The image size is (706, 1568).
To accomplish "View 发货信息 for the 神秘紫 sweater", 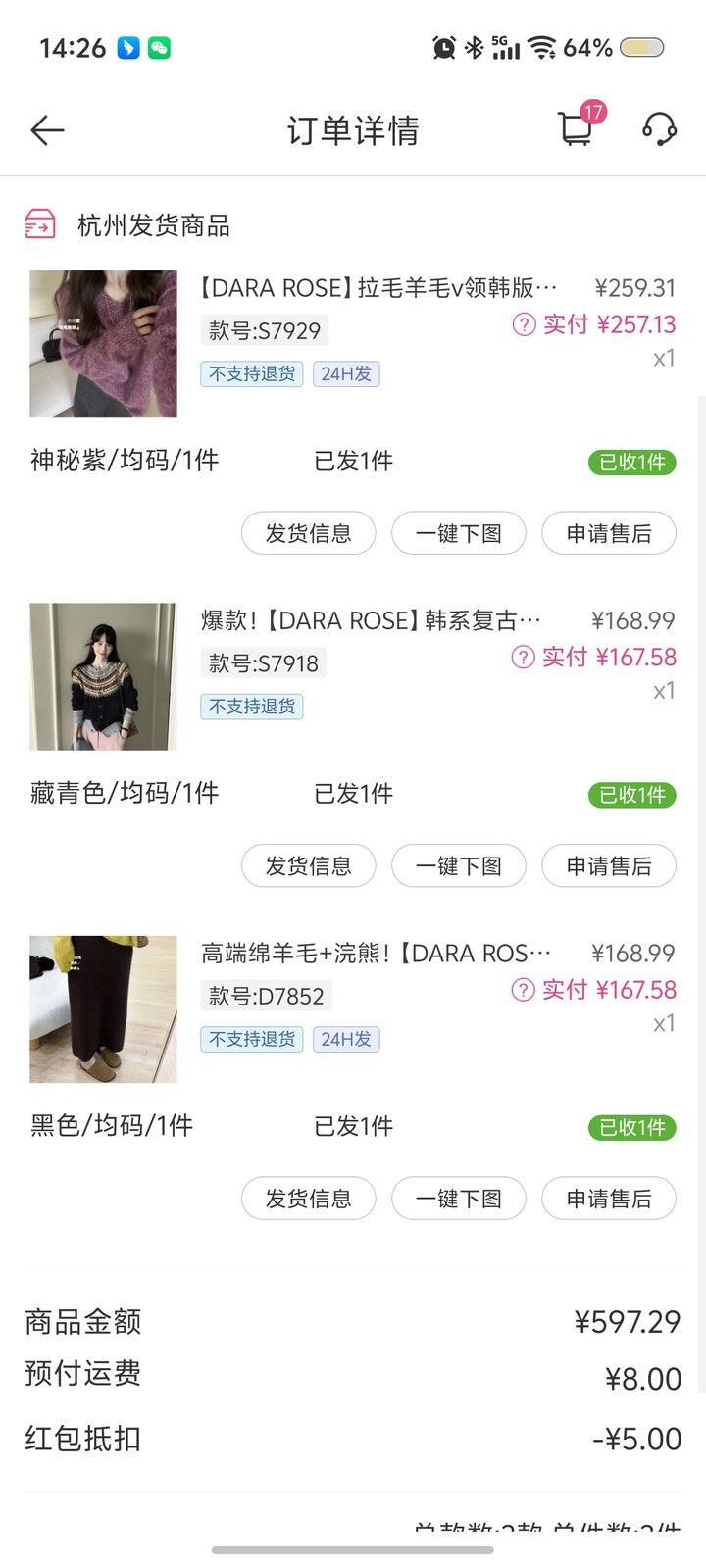I will pyautogui.click(x=309, y=533).
